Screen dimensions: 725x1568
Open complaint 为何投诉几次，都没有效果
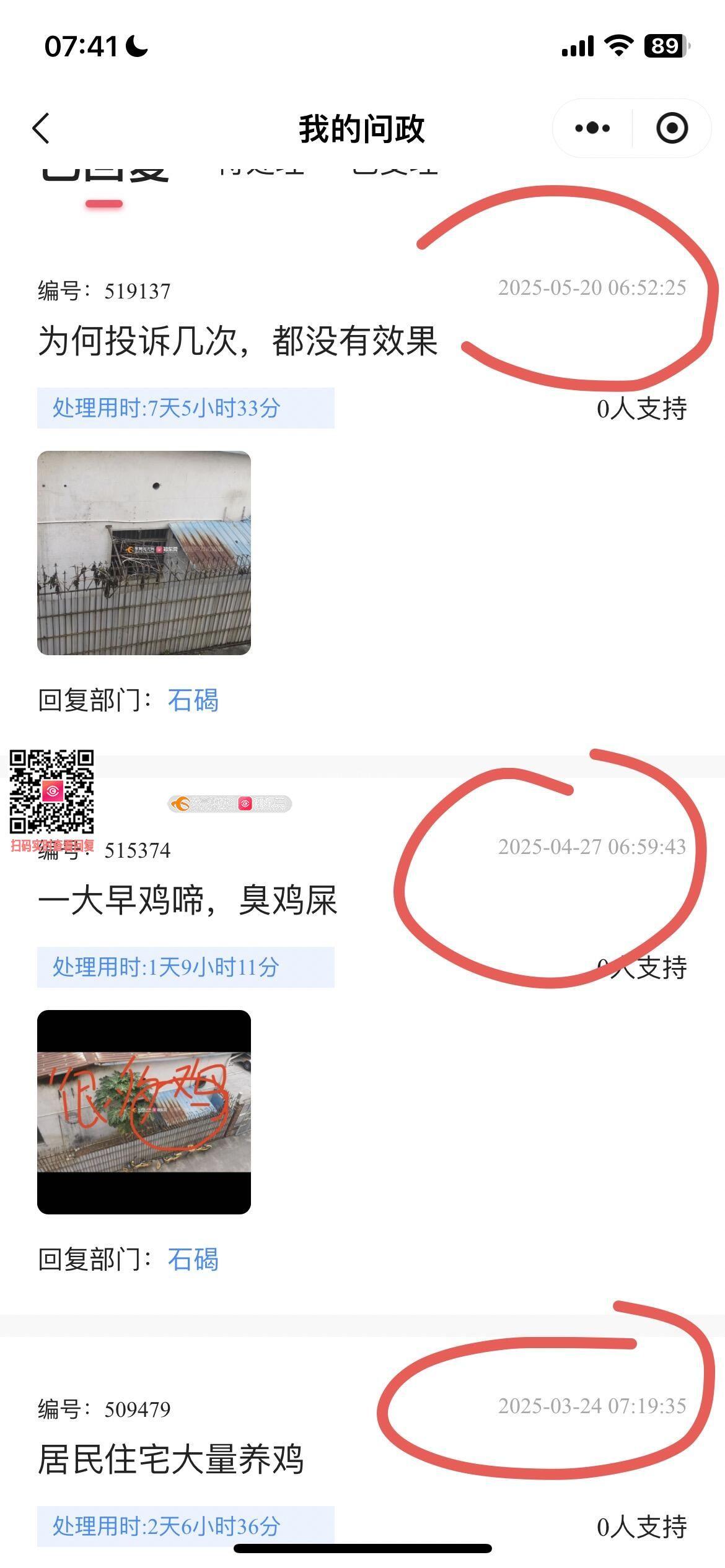238,341
